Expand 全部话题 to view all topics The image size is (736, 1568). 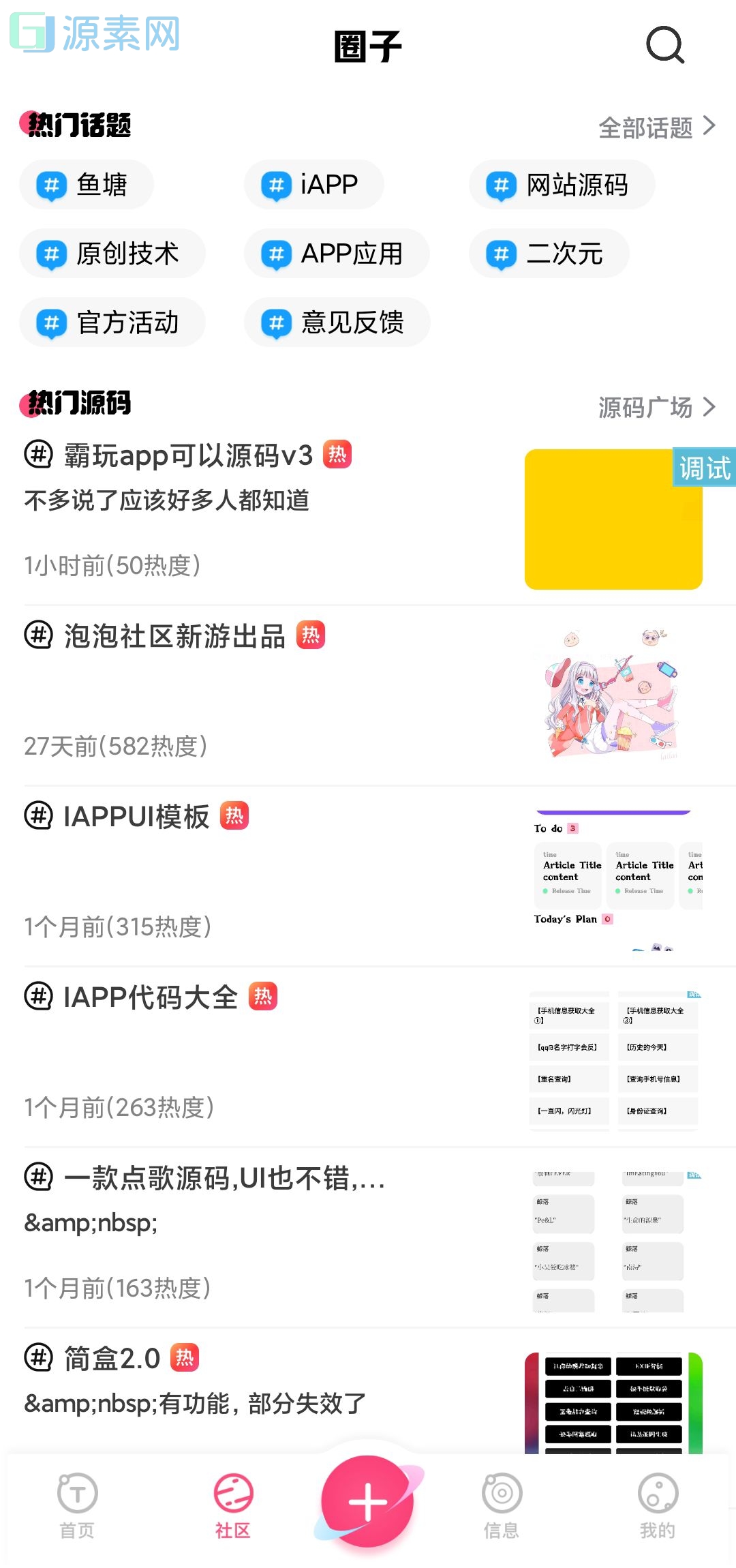coord(651,126)
